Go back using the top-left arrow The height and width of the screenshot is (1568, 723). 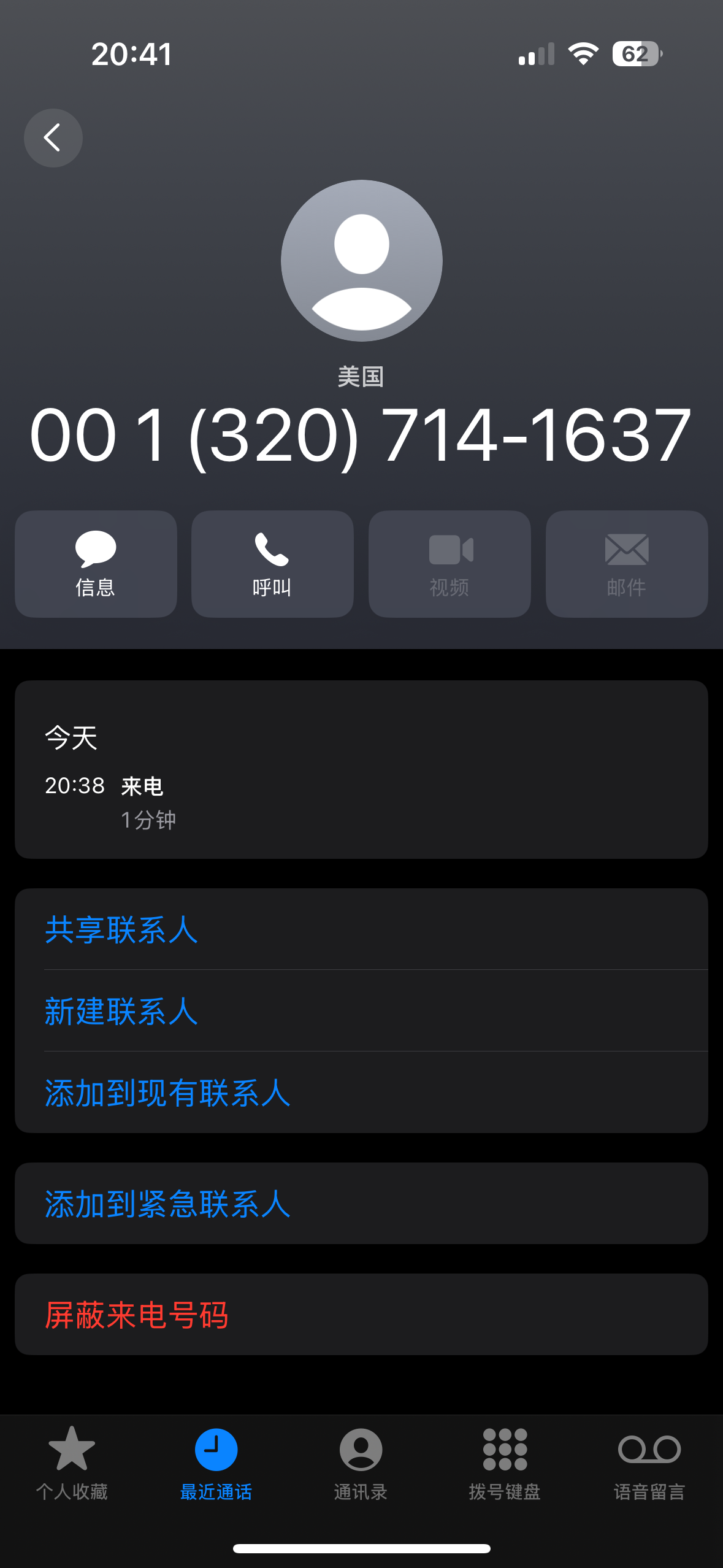tap(53, 138)
